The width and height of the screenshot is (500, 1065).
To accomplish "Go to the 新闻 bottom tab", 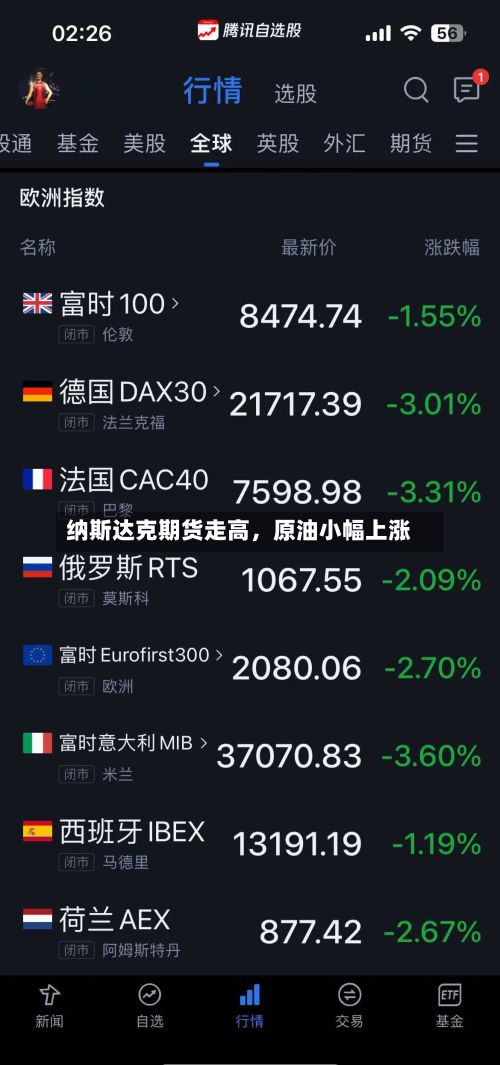I will tap(49, 1006).
